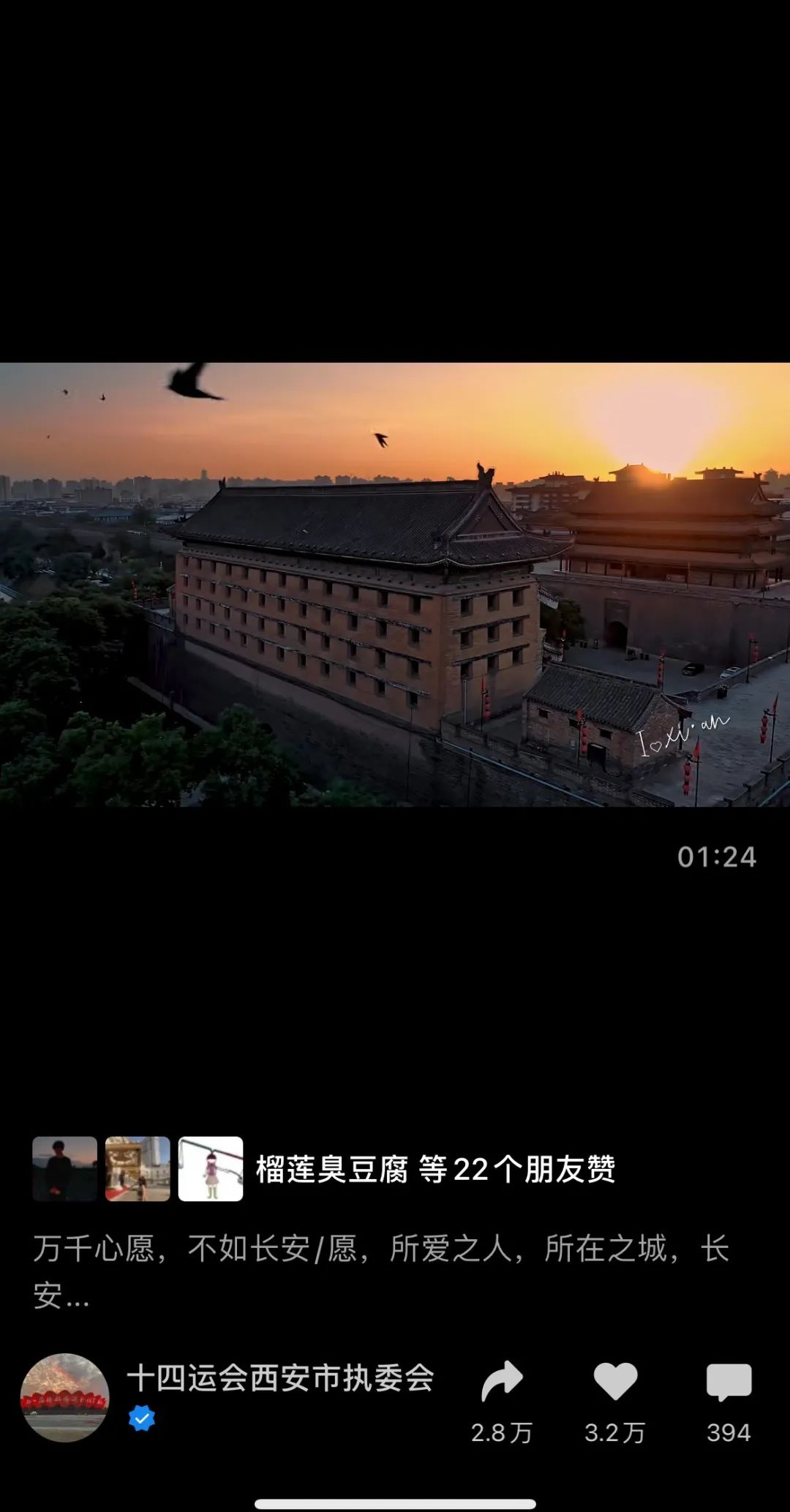Open the 十四运会西安市执委会 account name

click(x=280, y=1378)
